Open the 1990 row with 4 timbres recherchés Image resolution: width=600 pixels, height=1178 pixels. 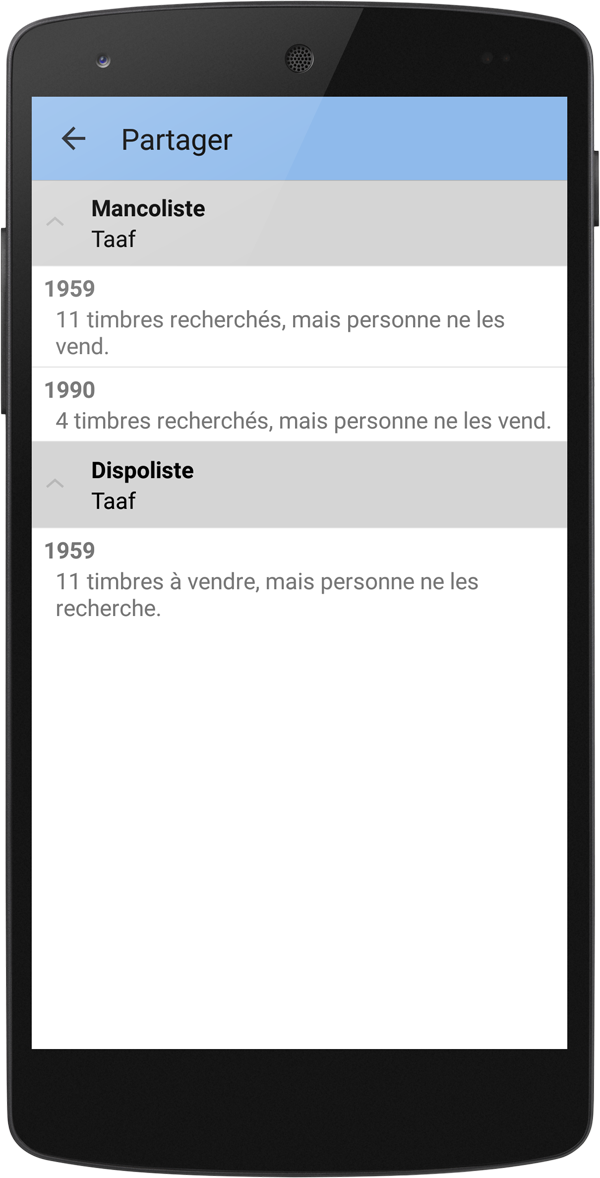click(299, 405)
